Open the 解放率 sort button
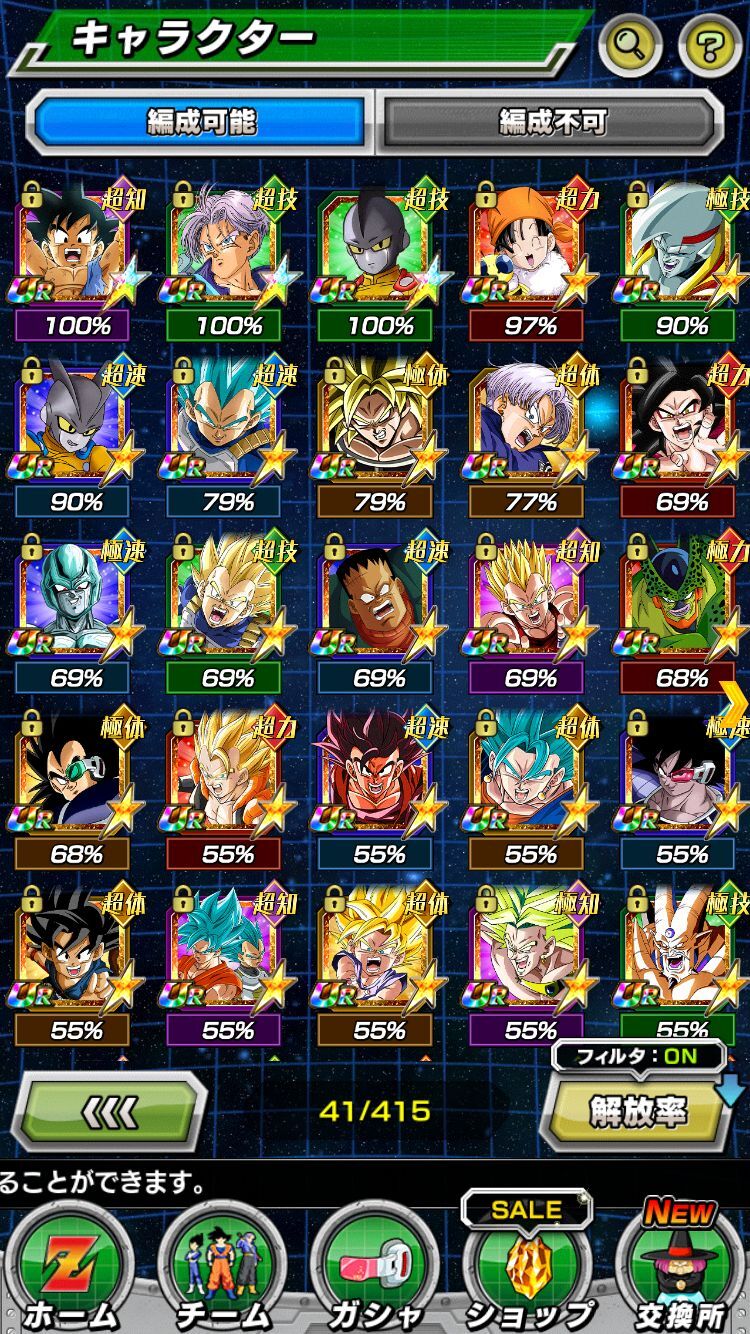Image resolution: width=750 pixels, height=1334 pixels. pyautogui.click(x=637, y=1112)
